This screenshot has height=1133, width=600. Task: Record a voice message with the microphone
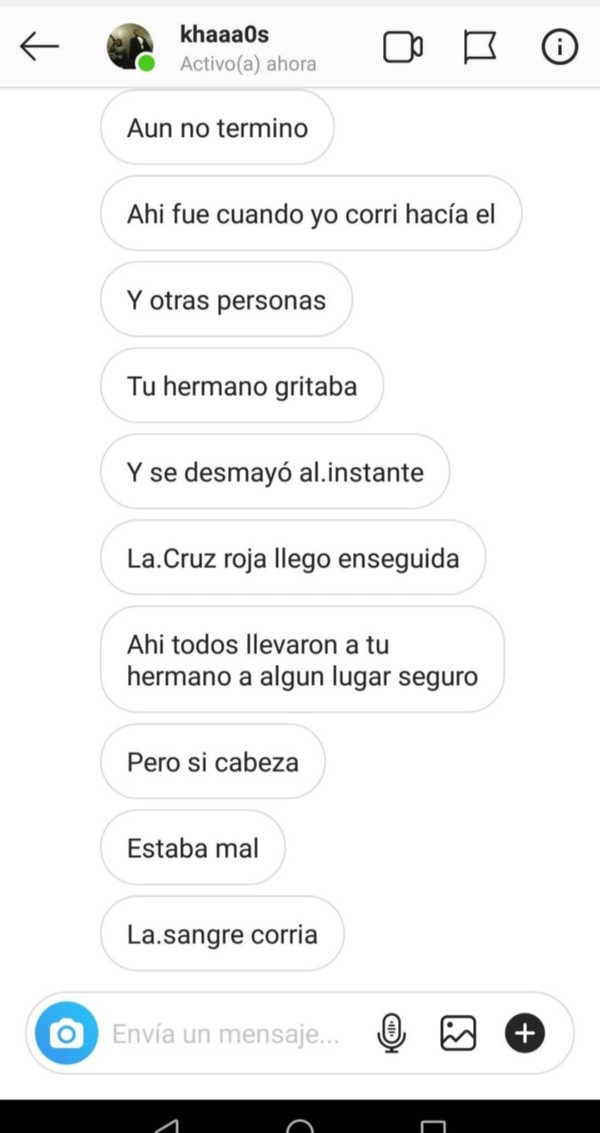(391, 1033)
